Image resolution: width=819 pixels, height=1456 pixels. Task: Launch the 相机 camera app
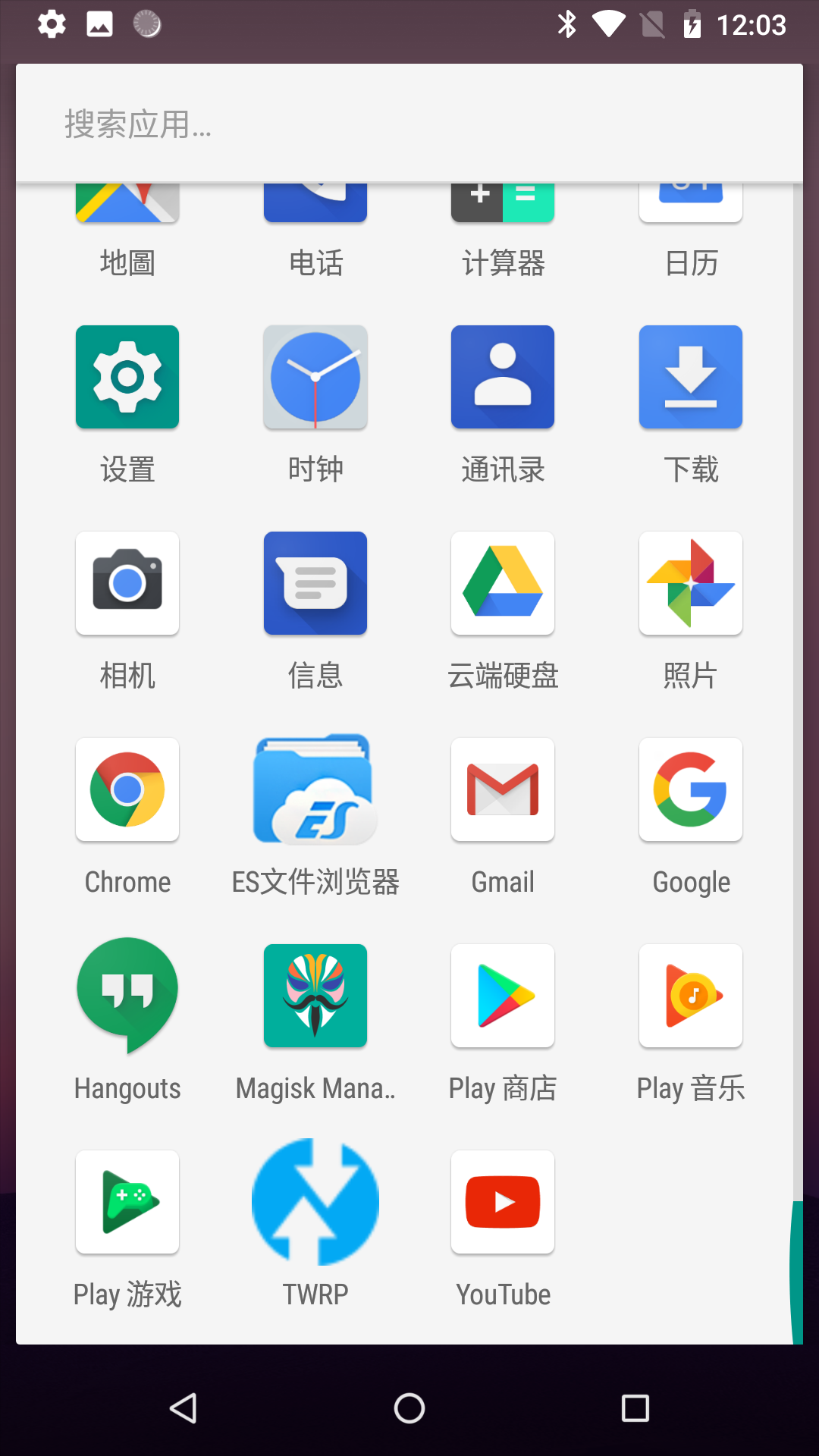pyautogui.click(x=127, y=583)
